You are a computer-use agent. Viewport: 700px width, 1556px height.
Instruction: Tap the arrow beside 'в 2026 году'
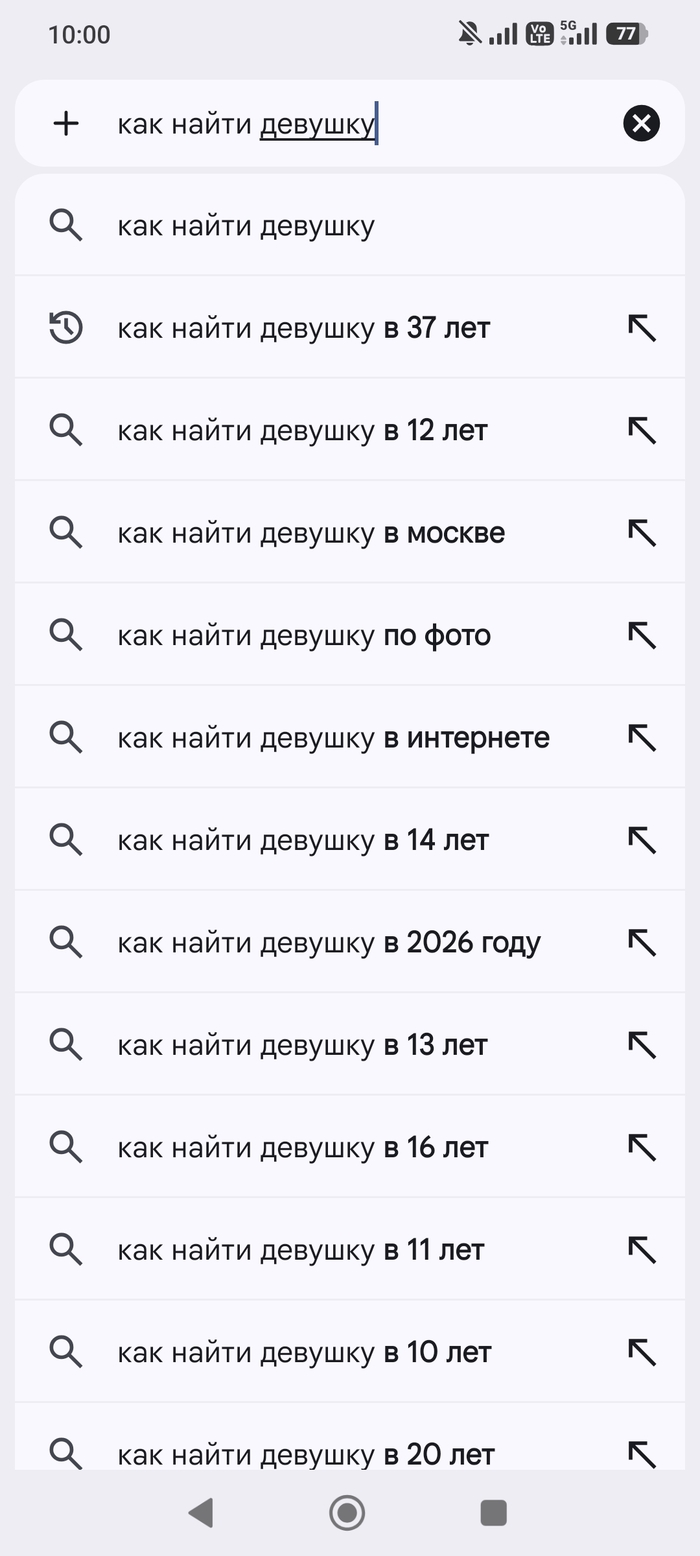pyautogui.click(x=641, y=943)
